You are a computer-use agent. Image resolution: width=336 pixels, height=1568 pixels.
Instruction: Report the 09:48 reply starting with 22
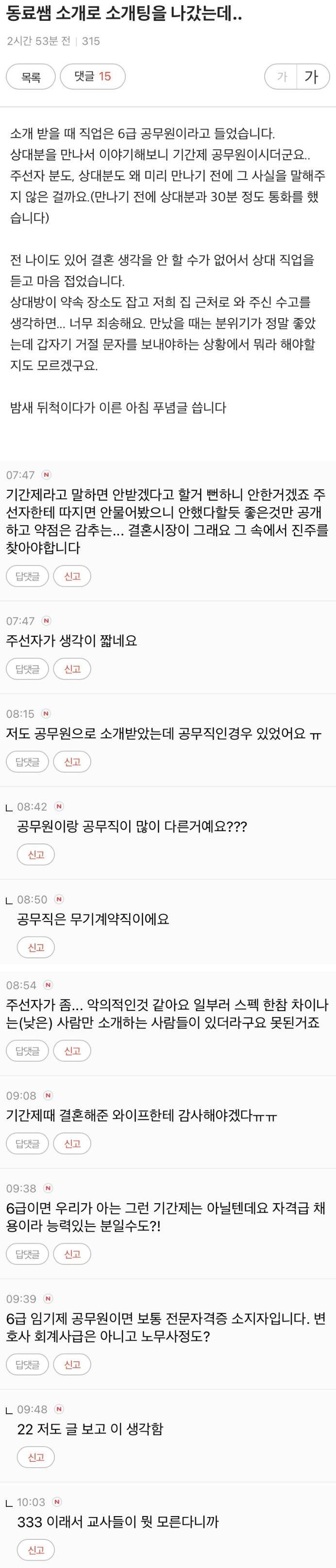point(36,1457)
